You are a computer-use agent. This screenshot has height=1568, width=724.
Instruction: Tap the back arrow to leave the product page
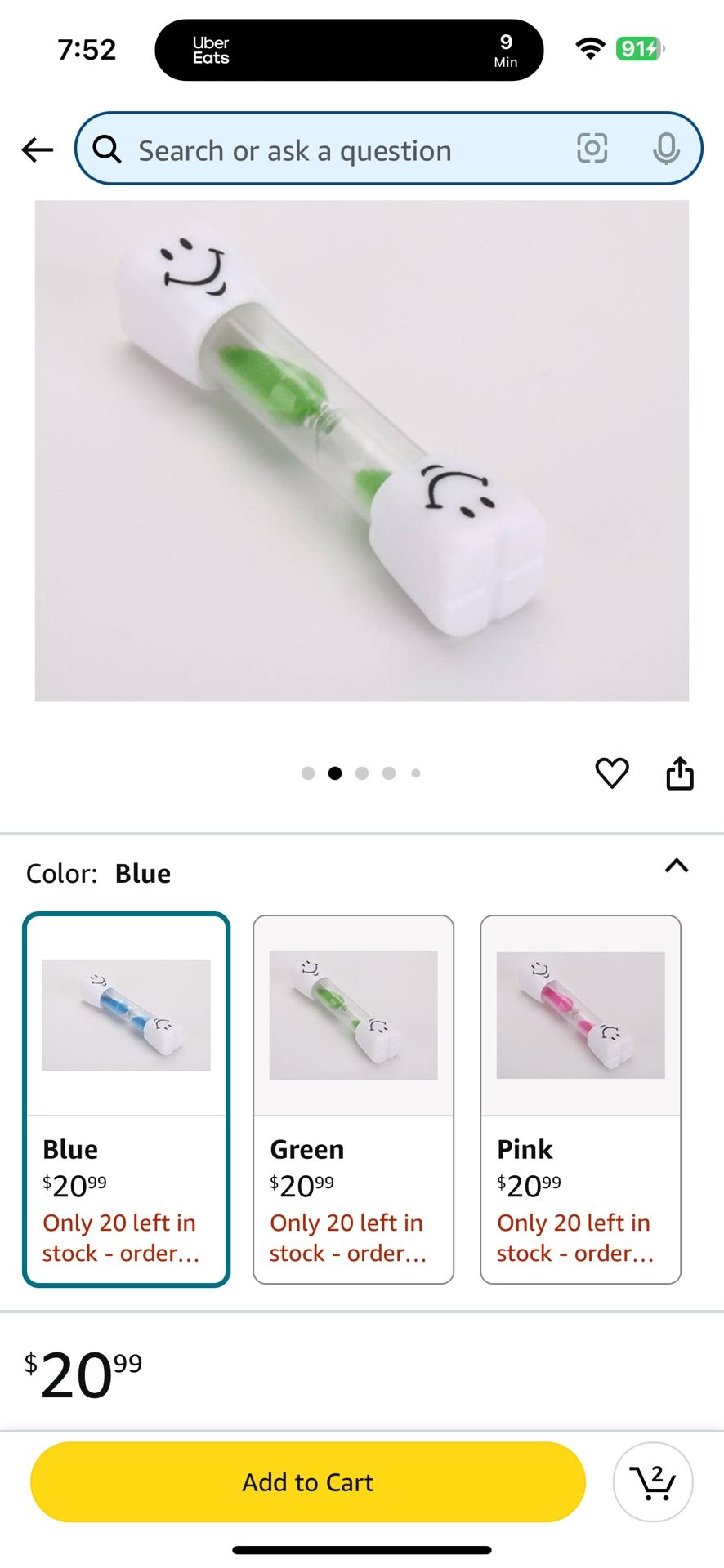[37, 149]
